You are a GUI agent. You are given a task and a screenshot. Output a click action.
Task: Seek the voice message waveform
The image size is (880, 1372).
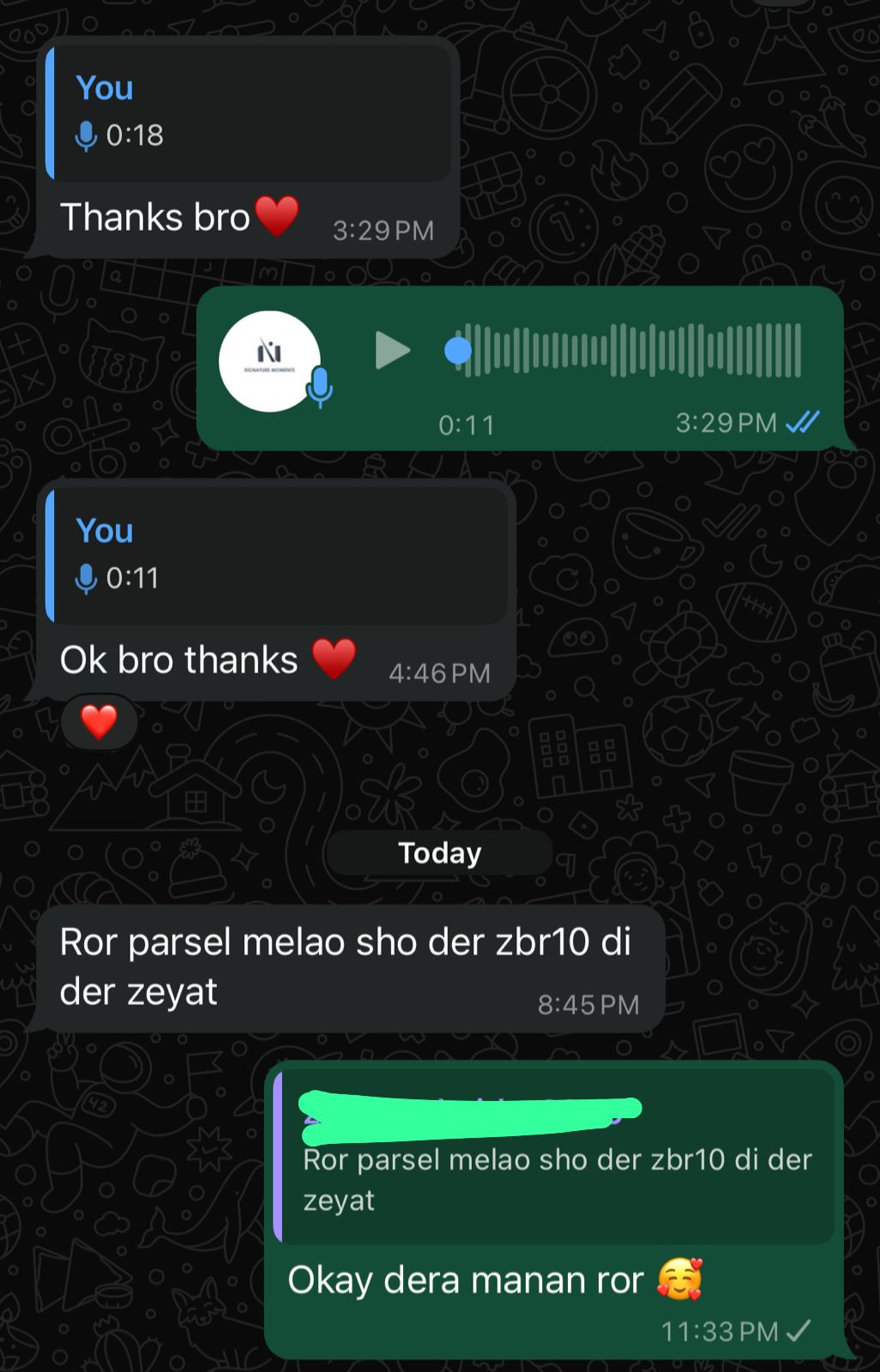click(x=630, y=351)
